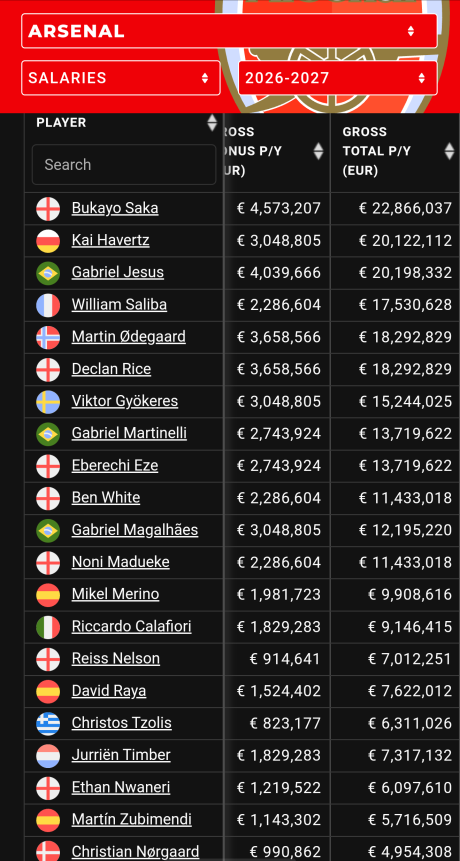Open the Salaries category dropdown
The width and height of the screenshot is (460, 861).
(121, 78)
